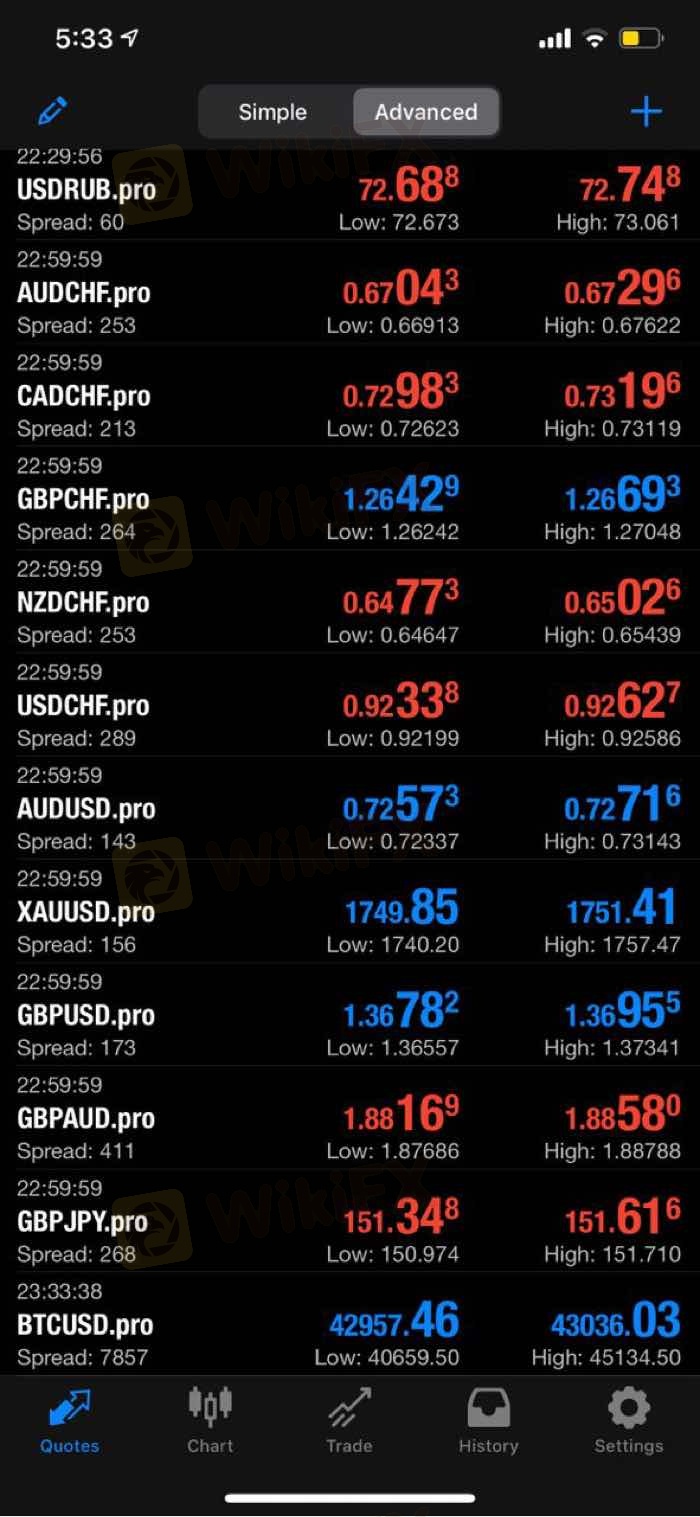Switch to Simple view
Viewport: 700px width, 1517px height.
coord(273,112)
